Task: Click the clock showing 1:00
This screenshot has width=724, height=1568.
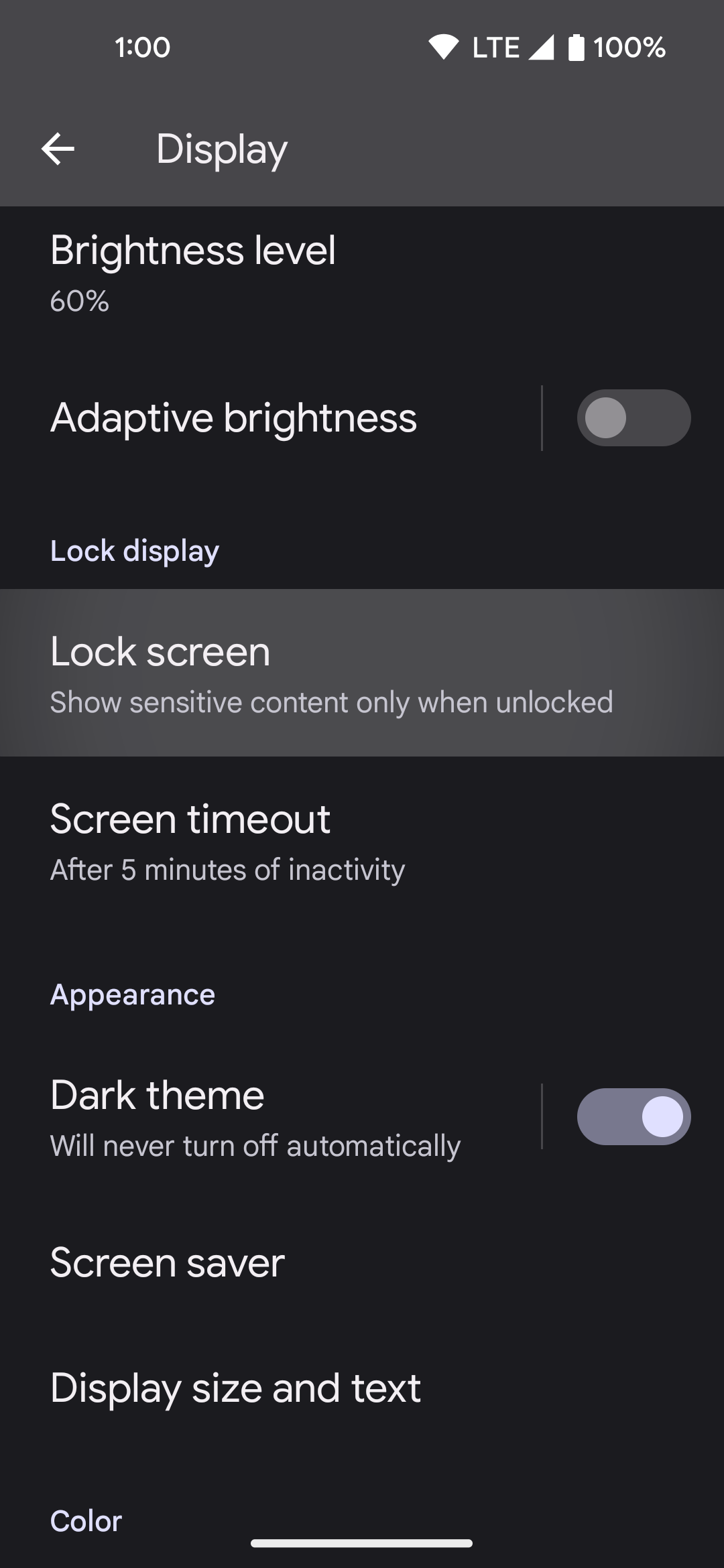Action: pyautogui.click(x=141, y=47)
